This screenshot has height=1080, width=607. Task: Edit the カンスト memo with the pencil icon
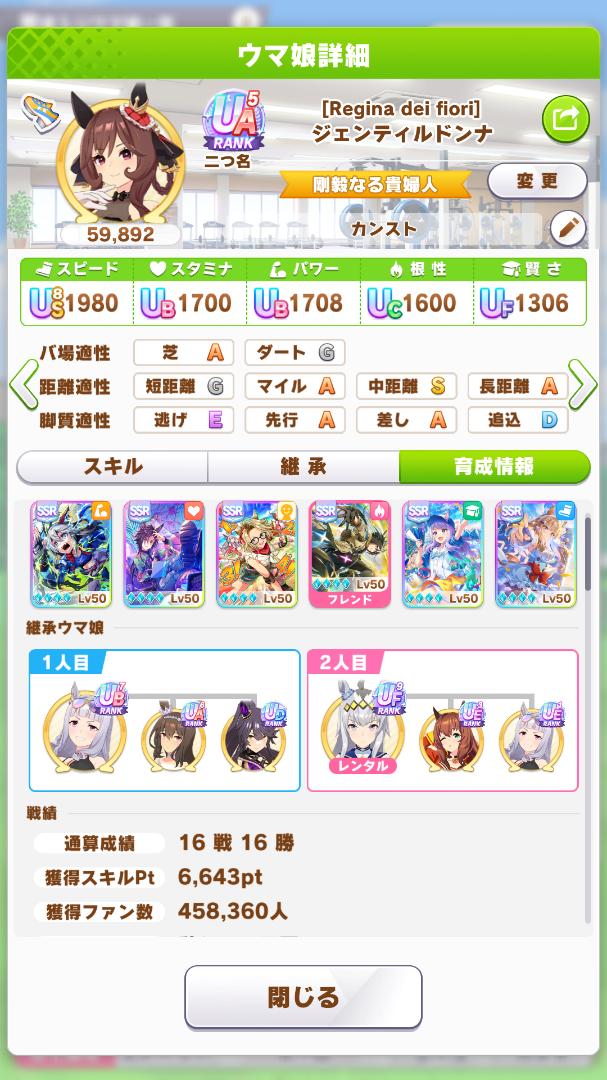568,228
